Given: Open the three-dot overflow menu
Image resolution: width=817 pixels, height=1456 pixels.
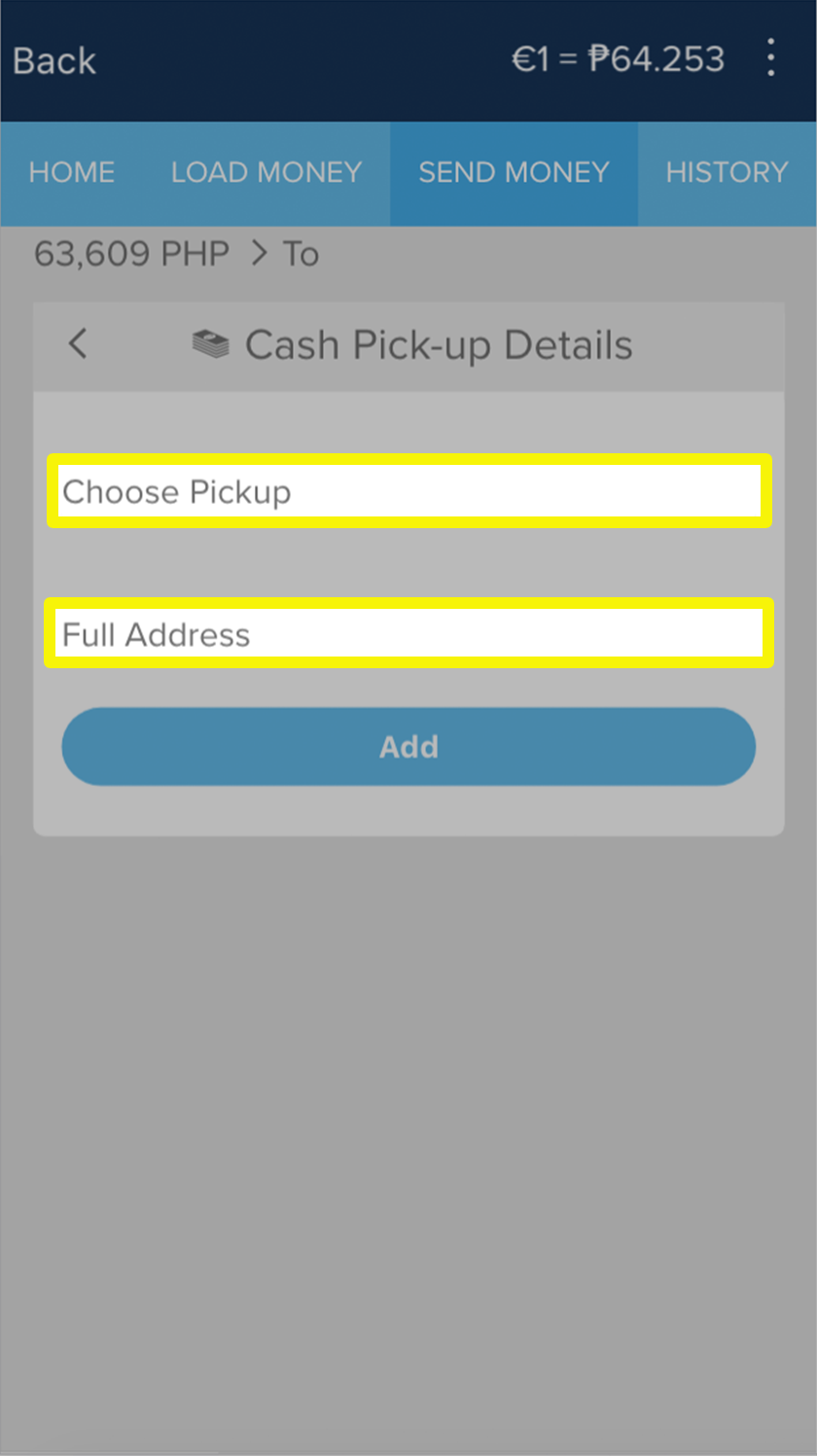Looking at the screenshot, I should pyautogui.click(x=771, y=58).
